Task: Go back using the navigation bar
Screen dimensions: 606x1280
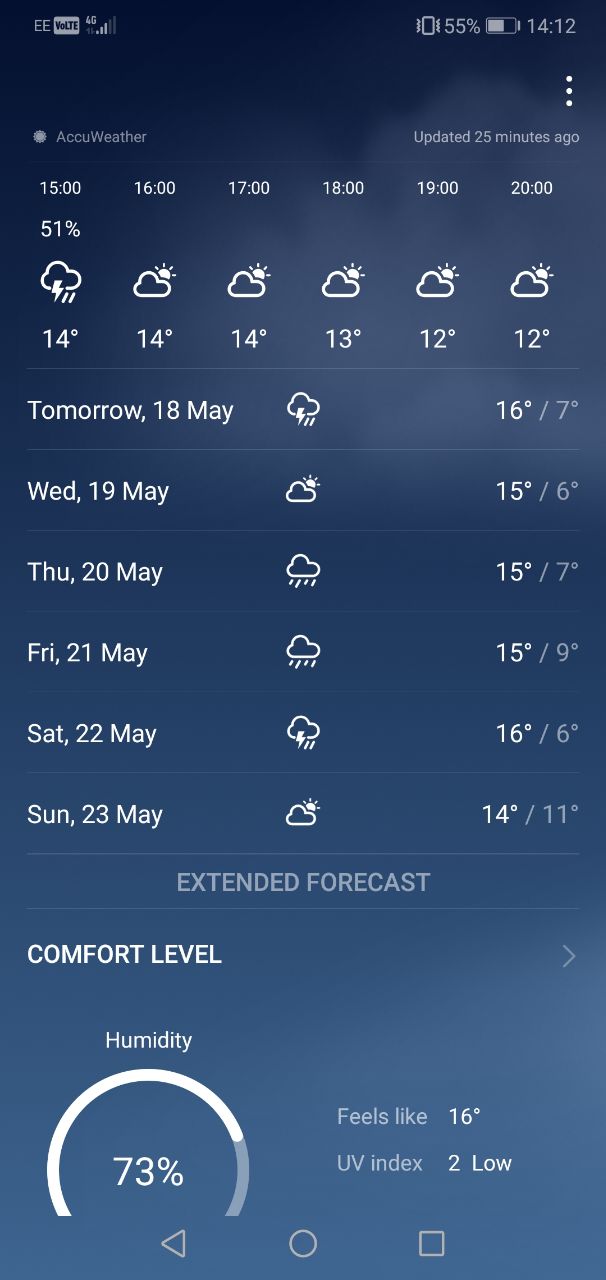Action: point(174,1243)
